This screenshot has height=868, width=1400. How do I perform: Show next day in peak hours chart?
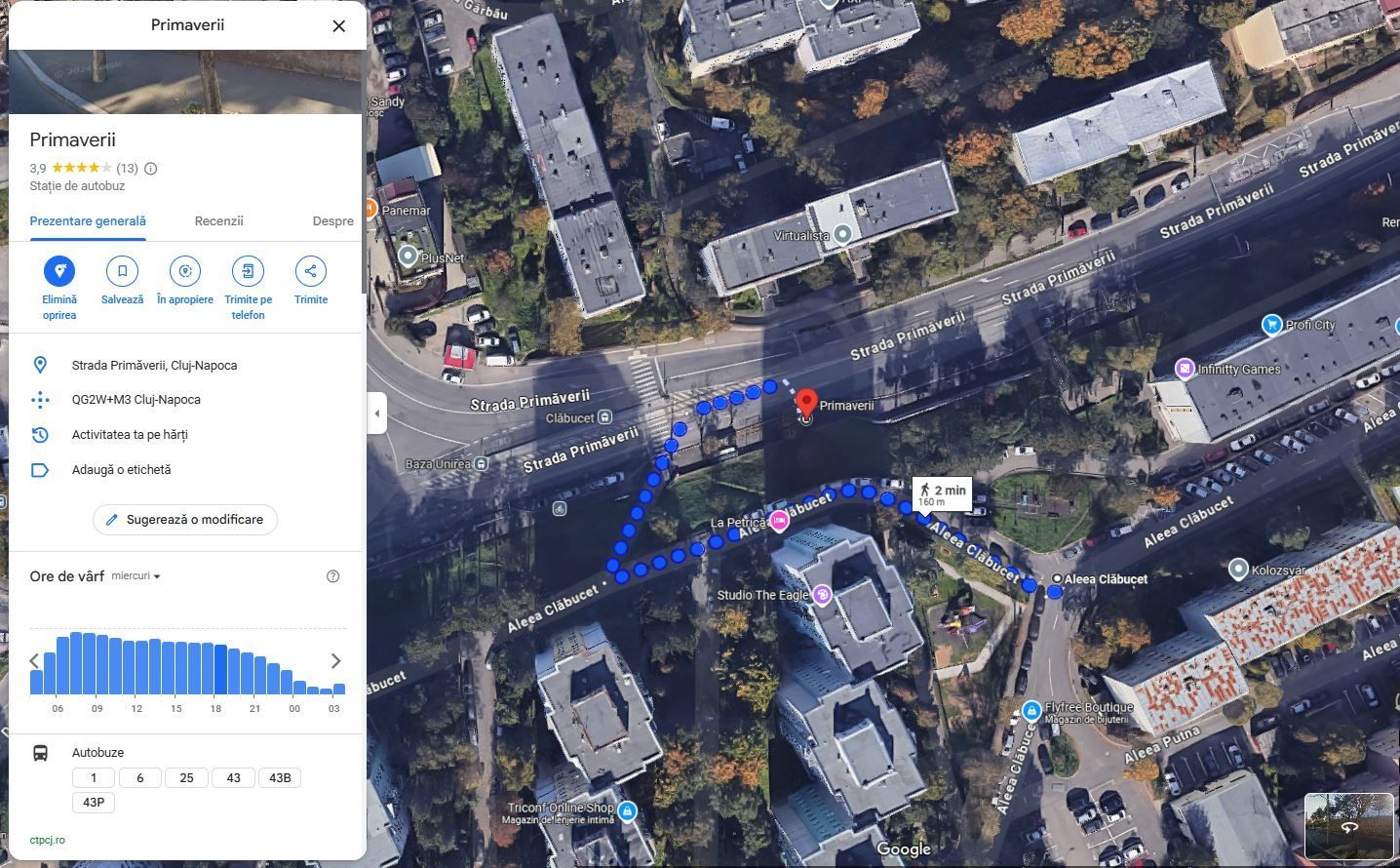click(x=335, y=661)
